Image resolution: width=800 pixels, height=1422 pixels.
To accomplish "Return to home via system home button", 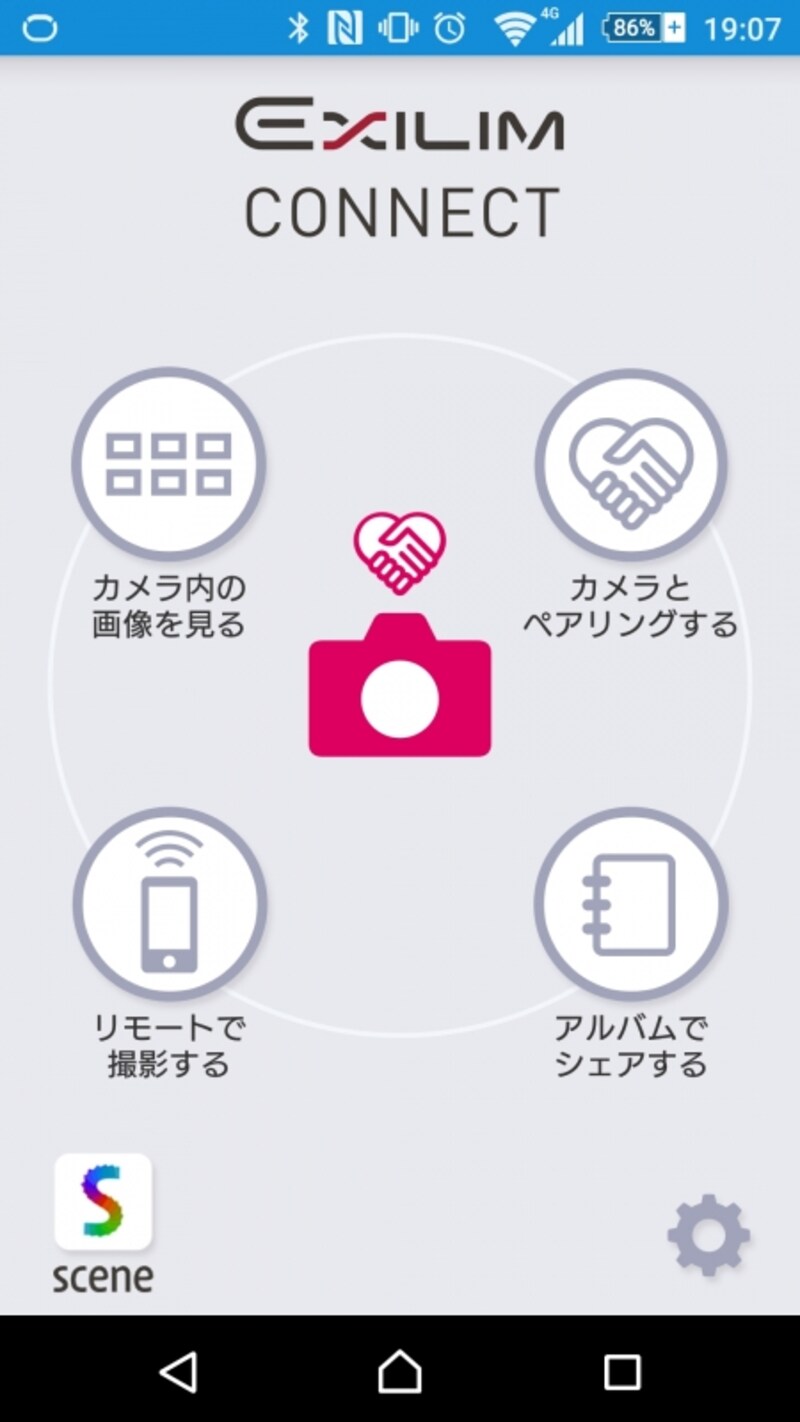I will click(400, 1371).
